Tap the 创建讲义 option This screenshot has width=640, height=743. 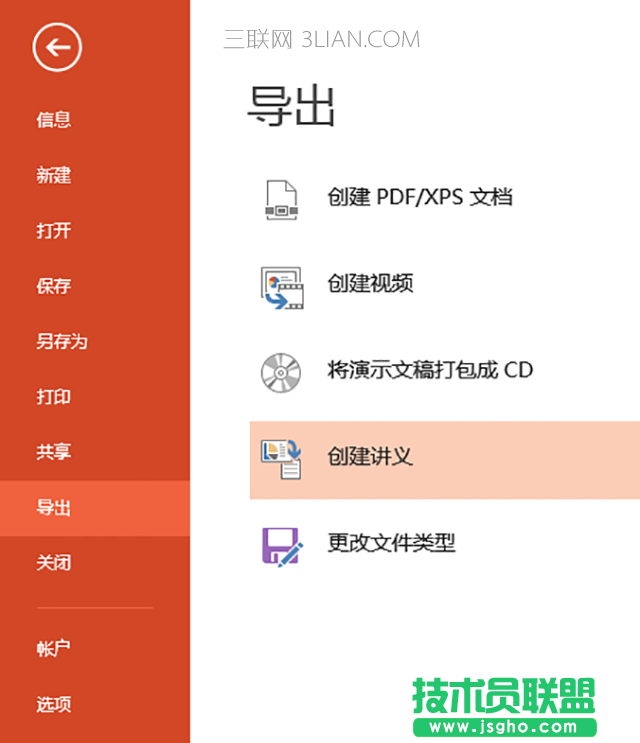370,457
